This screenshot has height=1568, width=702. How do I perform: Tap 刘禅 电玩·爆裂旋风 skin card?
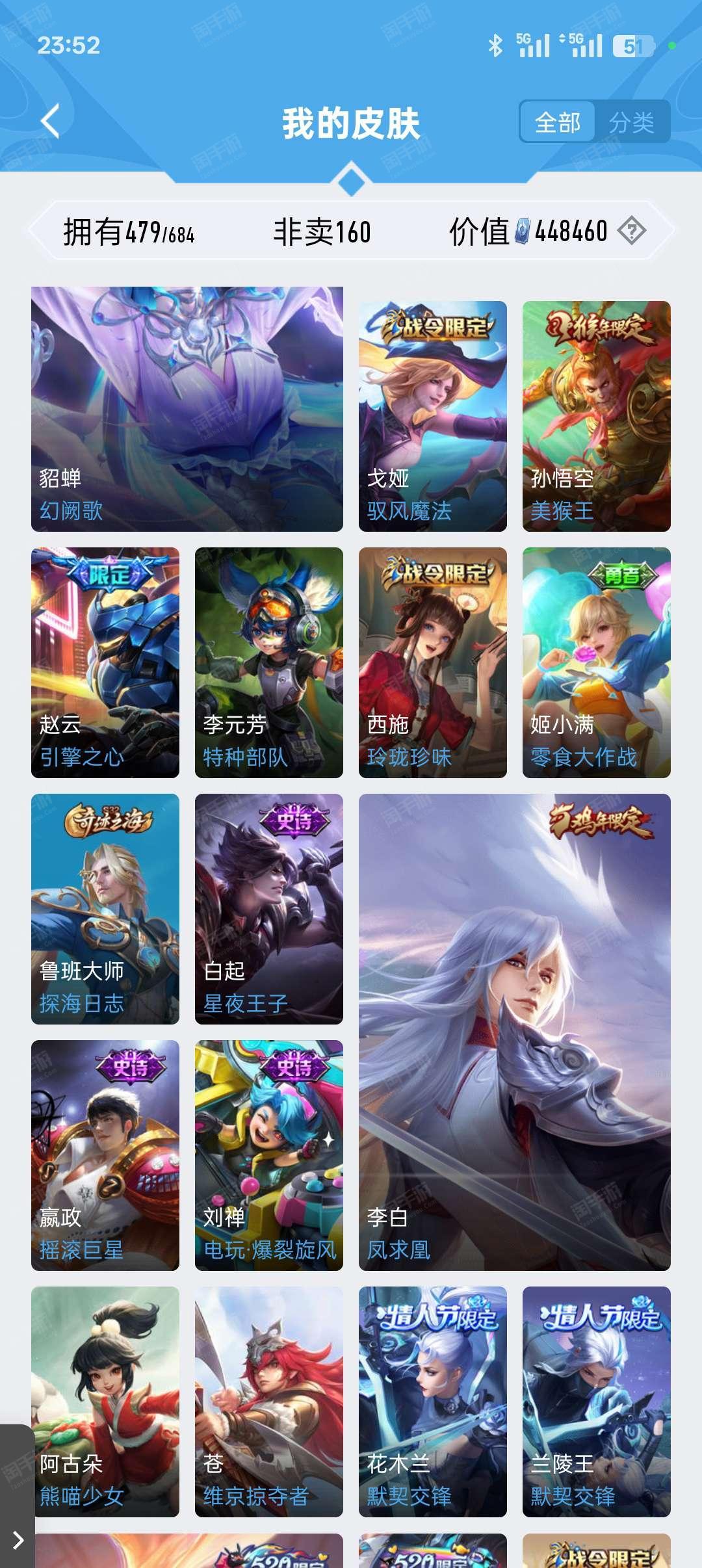point(269,1155)
